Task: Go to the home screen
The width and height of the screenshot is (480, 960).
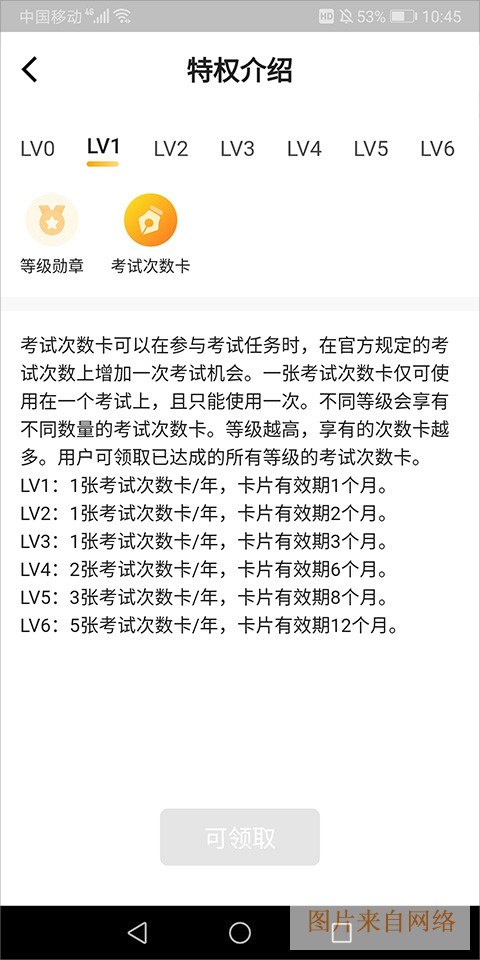Action: click(x=240, y=932)
